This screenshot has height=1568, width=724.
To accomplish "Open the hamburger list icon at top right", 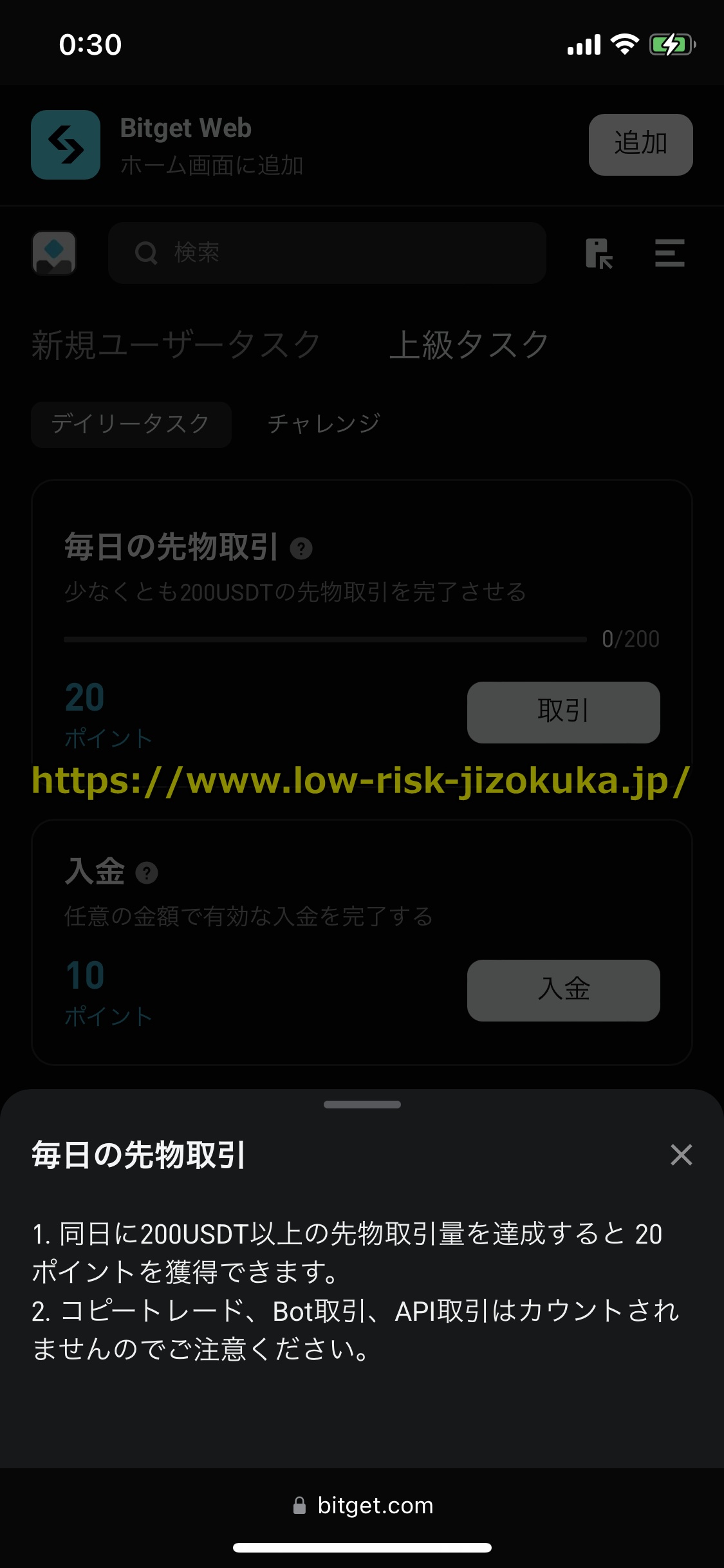I will pos(669,254).
